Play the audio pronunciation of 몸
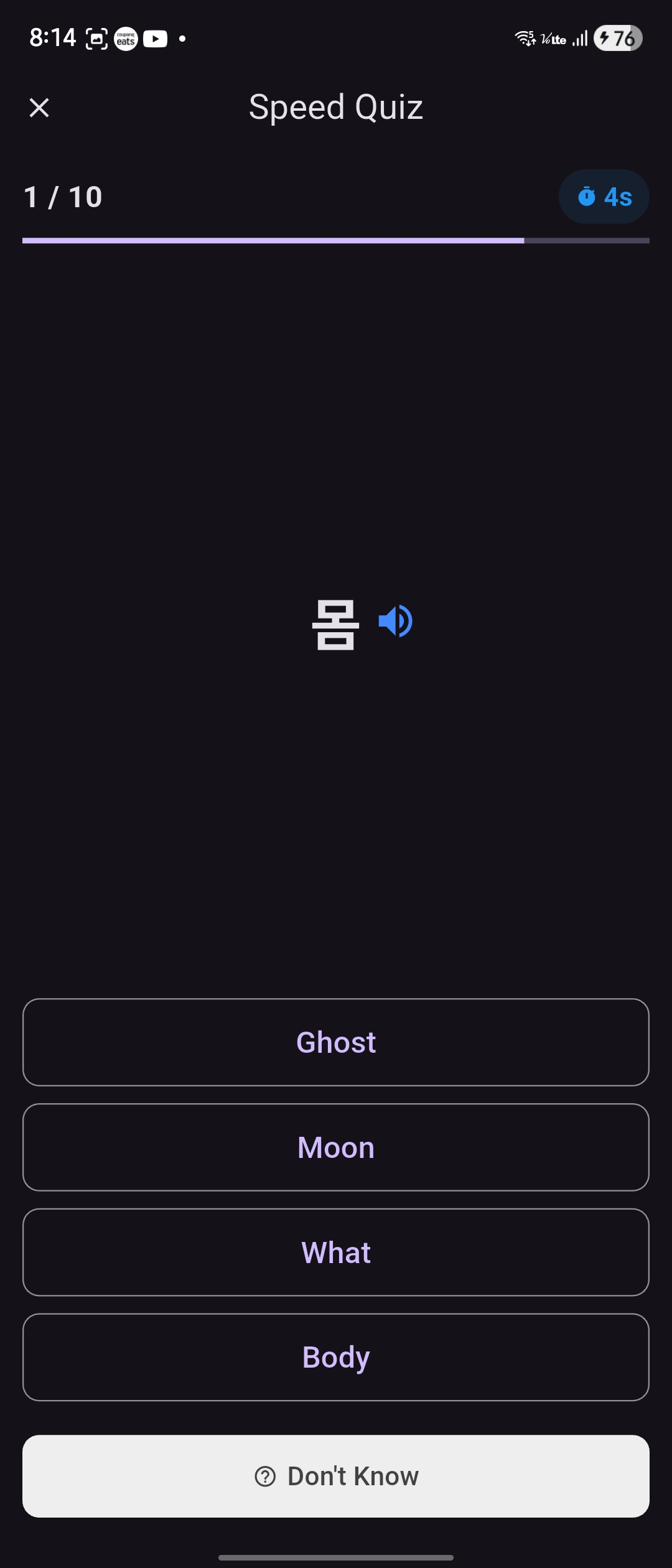672x1568 pixels. pos(395,621)
